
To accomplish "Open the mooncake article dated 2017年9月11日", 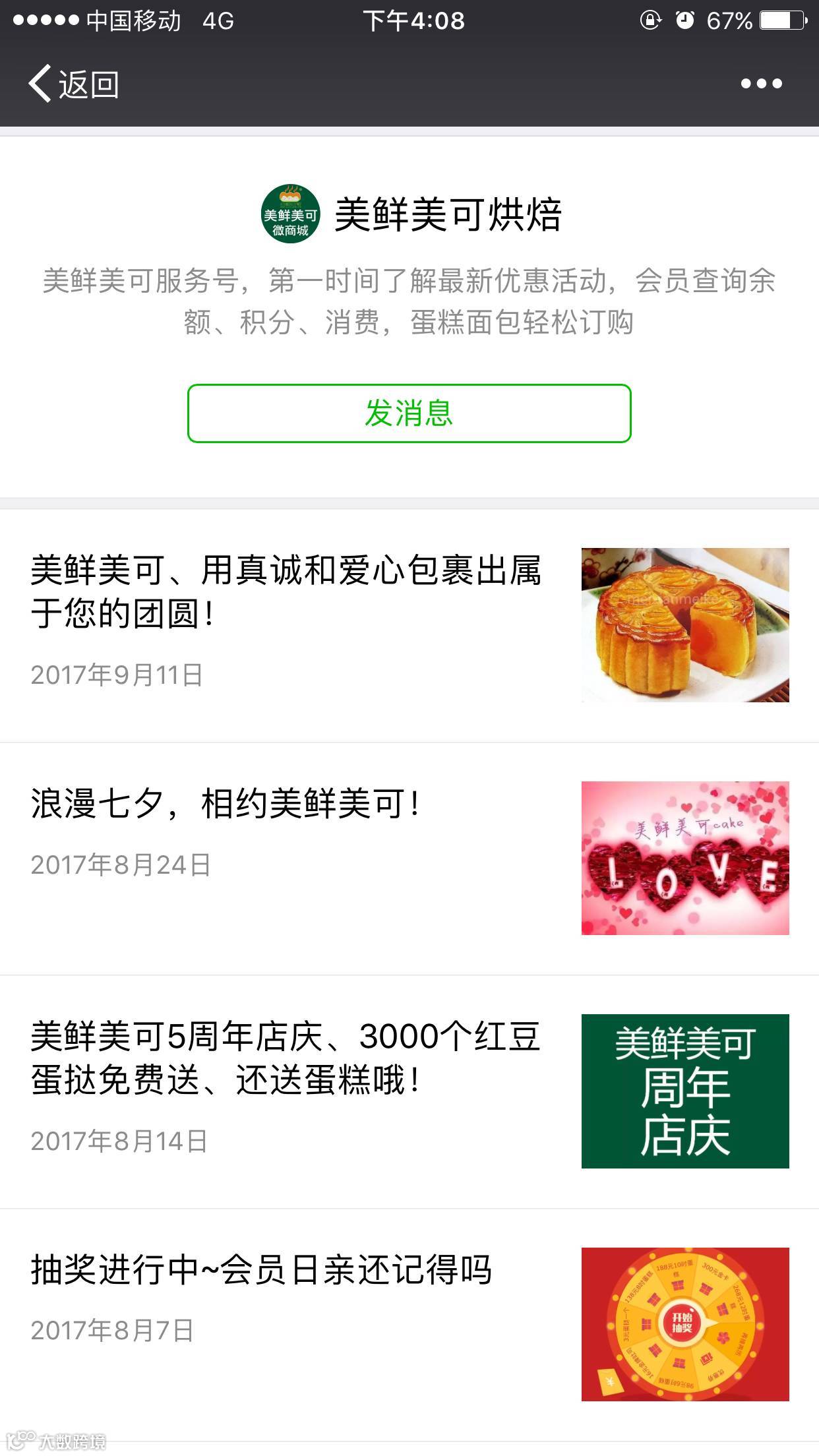I will pyautogui.click(x=286, y=592).
